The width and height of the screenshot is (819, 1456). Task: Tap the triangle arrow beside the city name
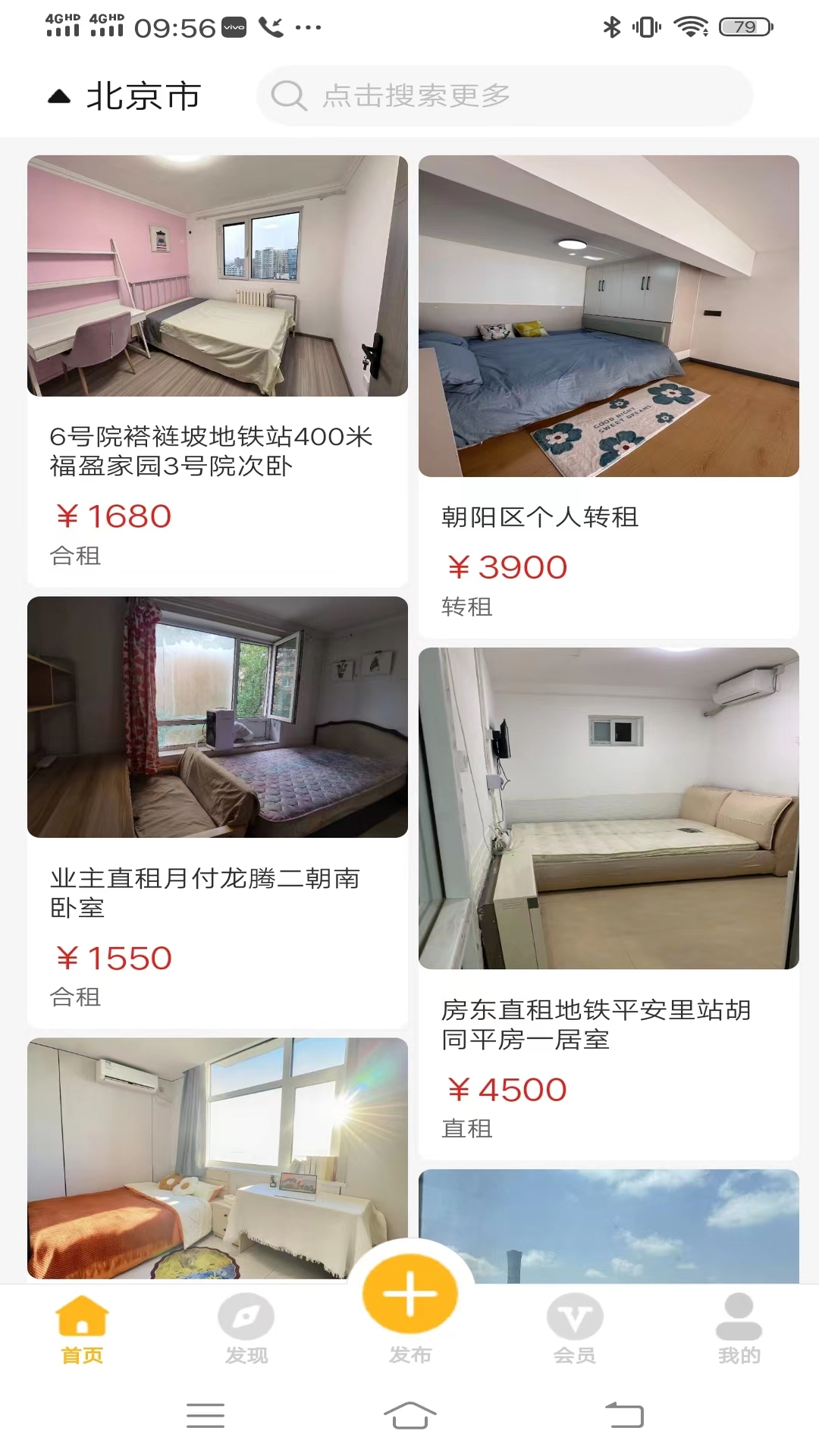(59, 96)
